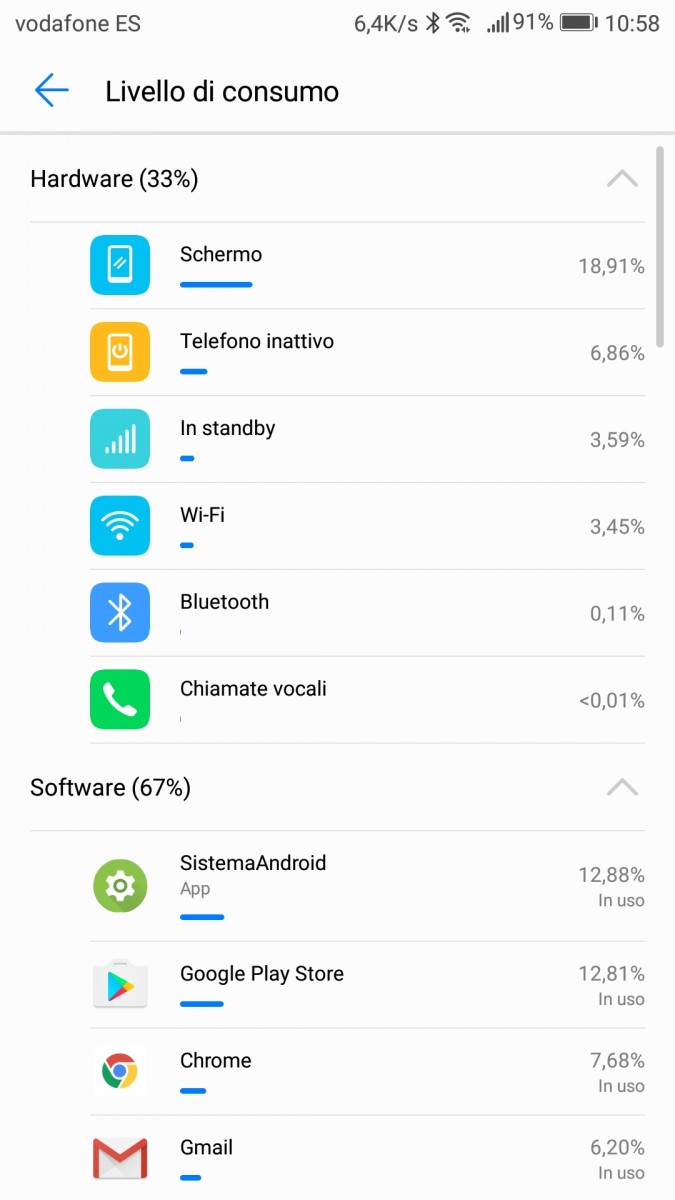Collapse the Software (67%) section
The height and width of the screenshot is (1200, 675).
pyautogui.click(x=621, y=788)
